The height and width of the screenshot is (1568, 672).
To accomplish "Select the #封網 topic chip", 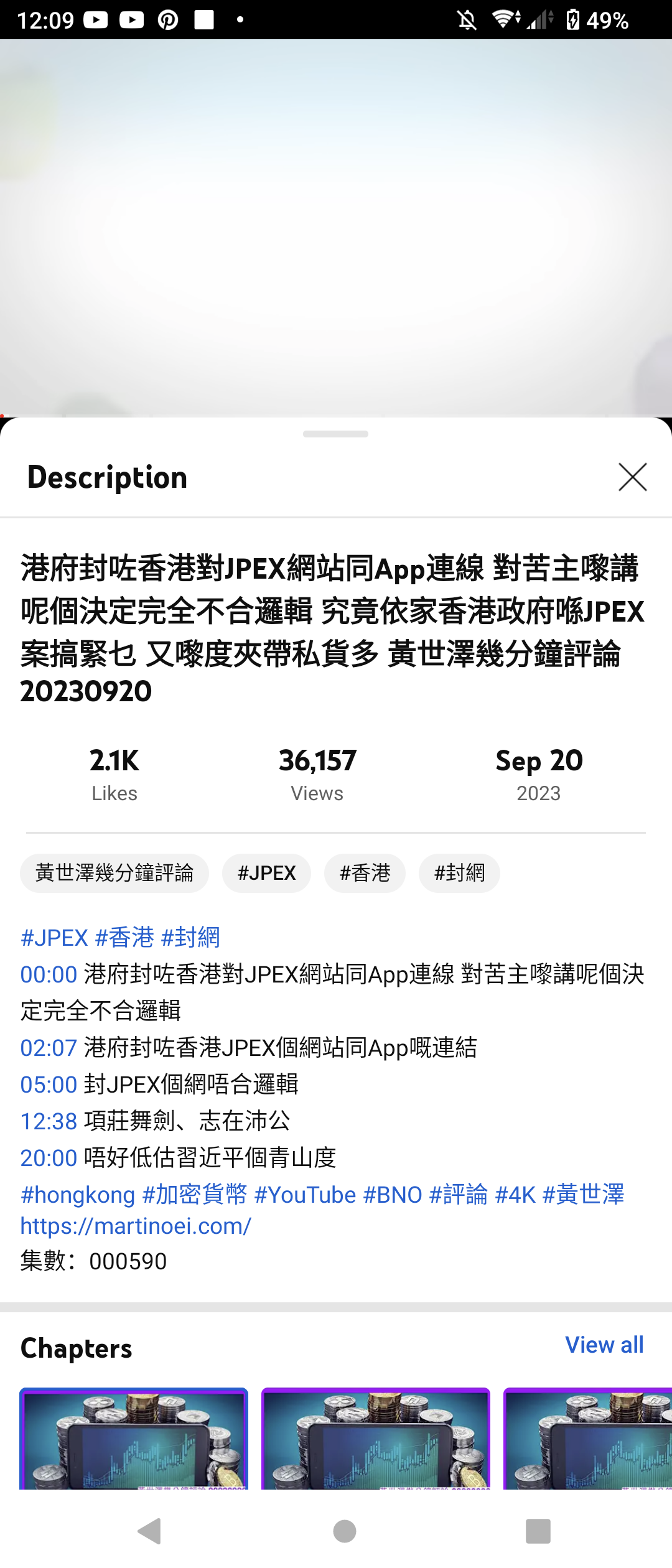I will coord(459,873).
